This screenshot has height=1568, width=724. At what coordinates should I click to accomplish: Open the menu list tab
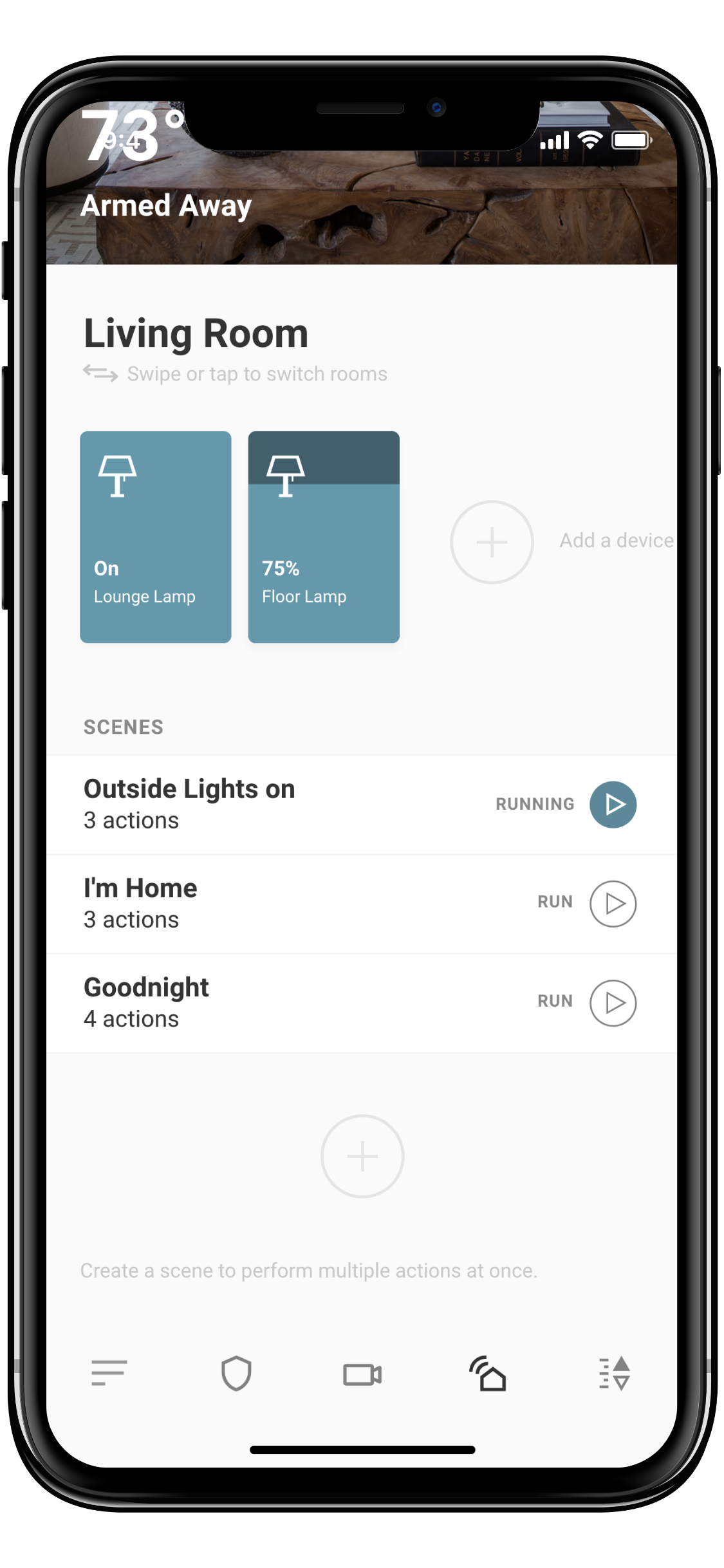109,1372
